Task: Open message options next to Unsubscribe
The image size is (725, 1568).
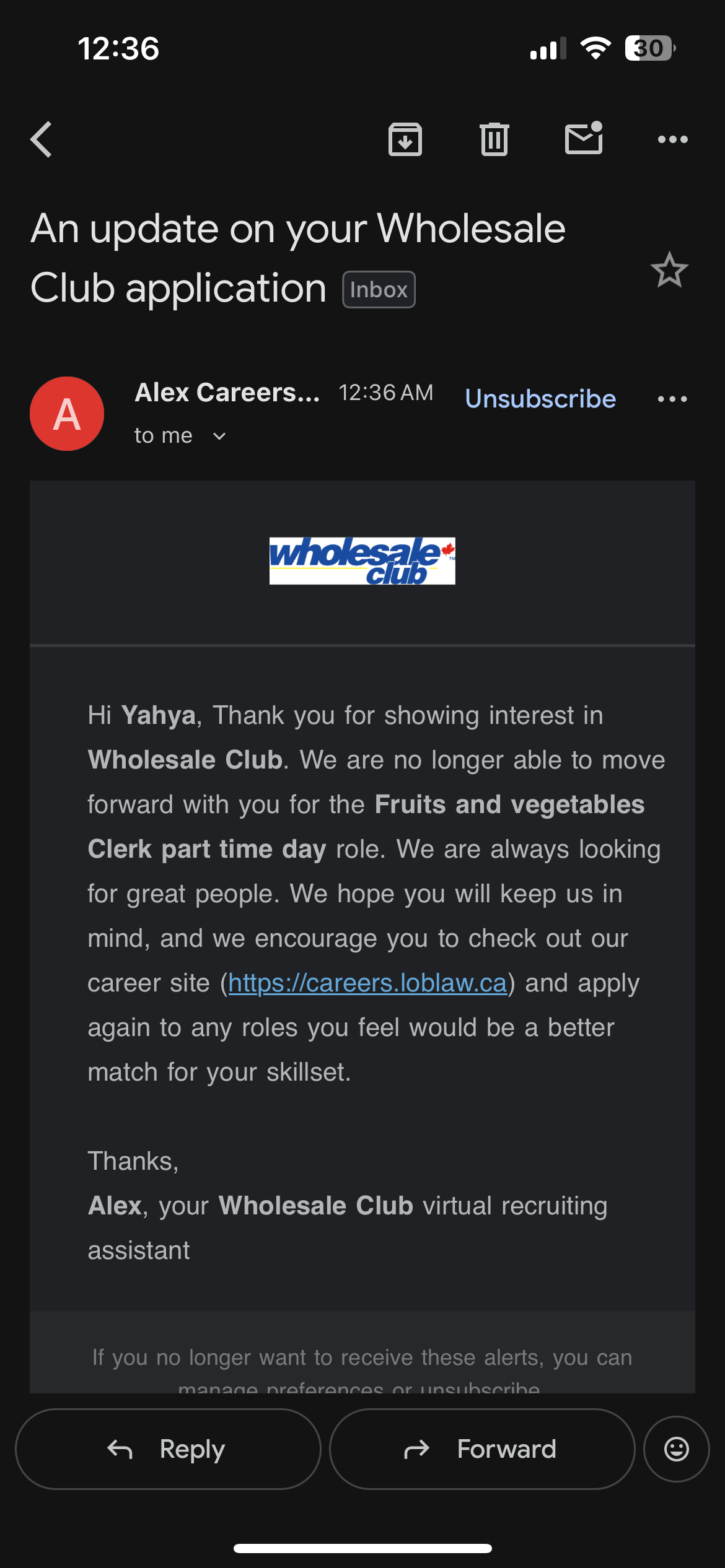Action: (x=672, y=399)
